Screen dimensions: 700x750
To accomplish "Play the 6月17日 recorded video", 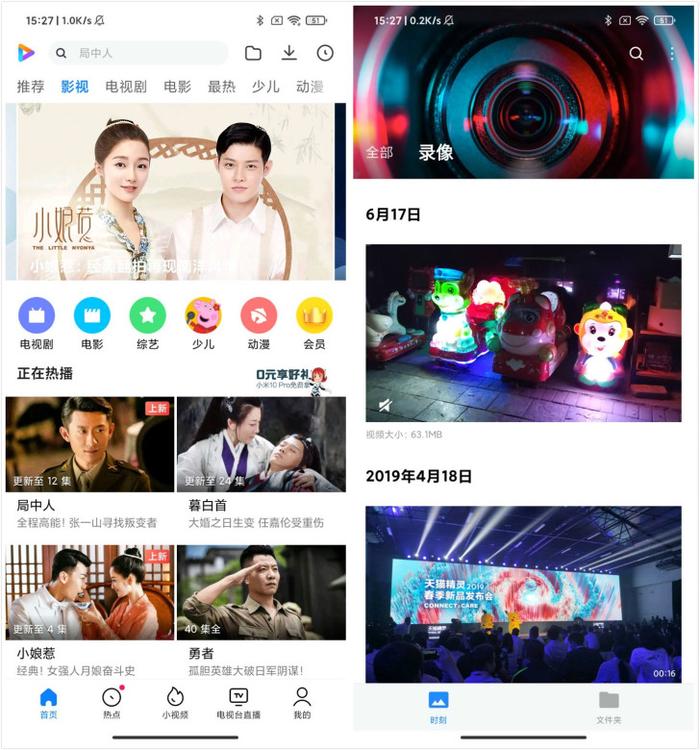I will point(523,334).
